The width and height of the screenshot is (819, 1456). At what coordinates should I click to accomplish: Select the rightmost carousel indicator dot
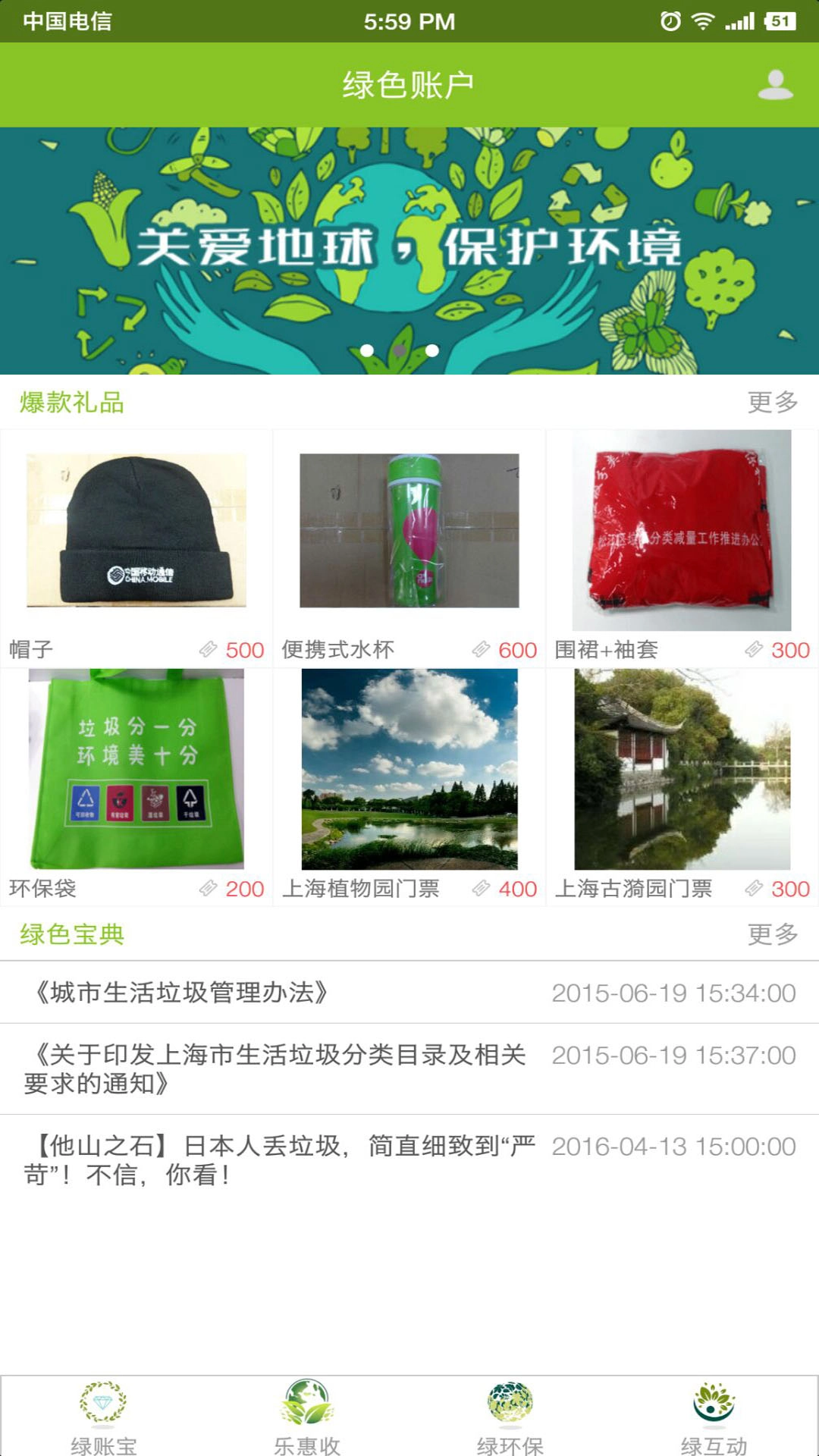pyautogui.click(x=433, y=350)
